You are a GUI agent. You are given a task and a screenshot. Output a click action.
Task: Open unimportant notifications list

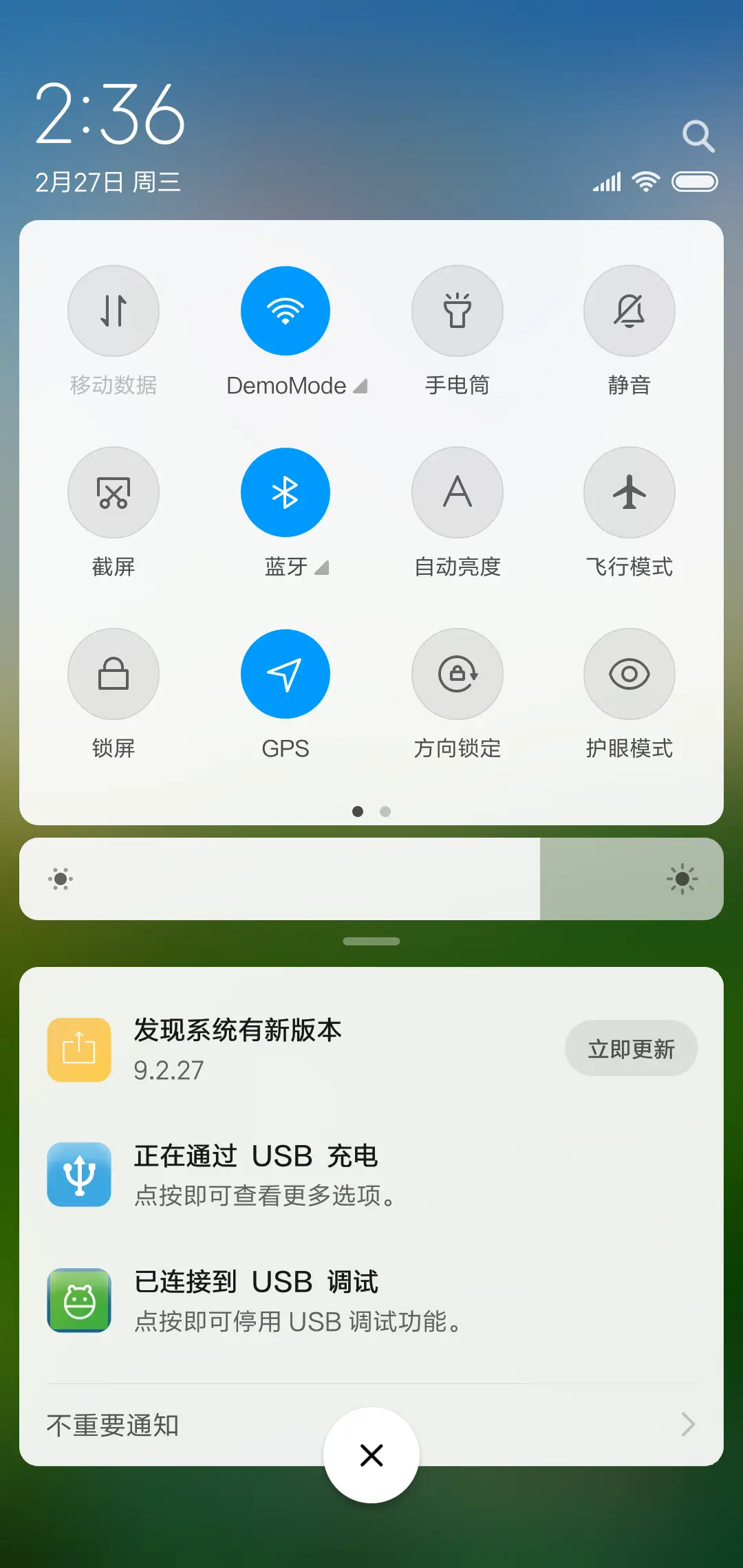[371, 1425]
